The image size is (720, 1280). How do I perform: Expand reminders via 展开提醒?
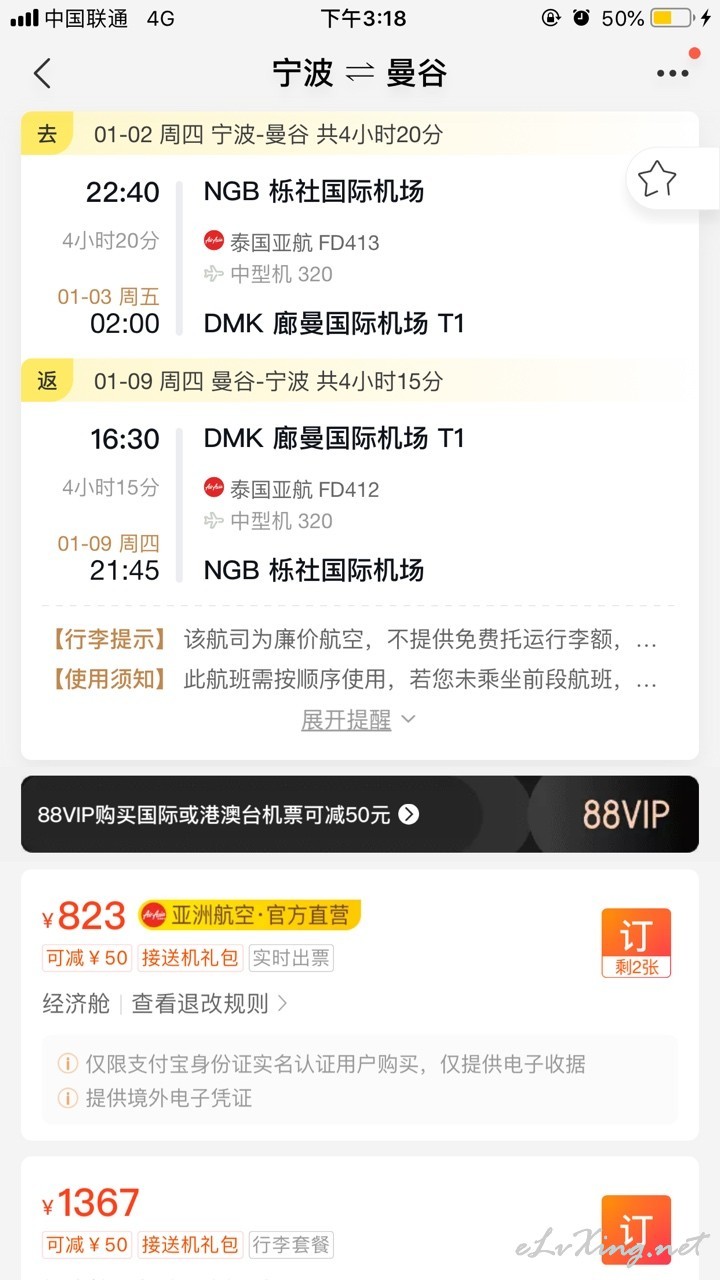(359, 719)
